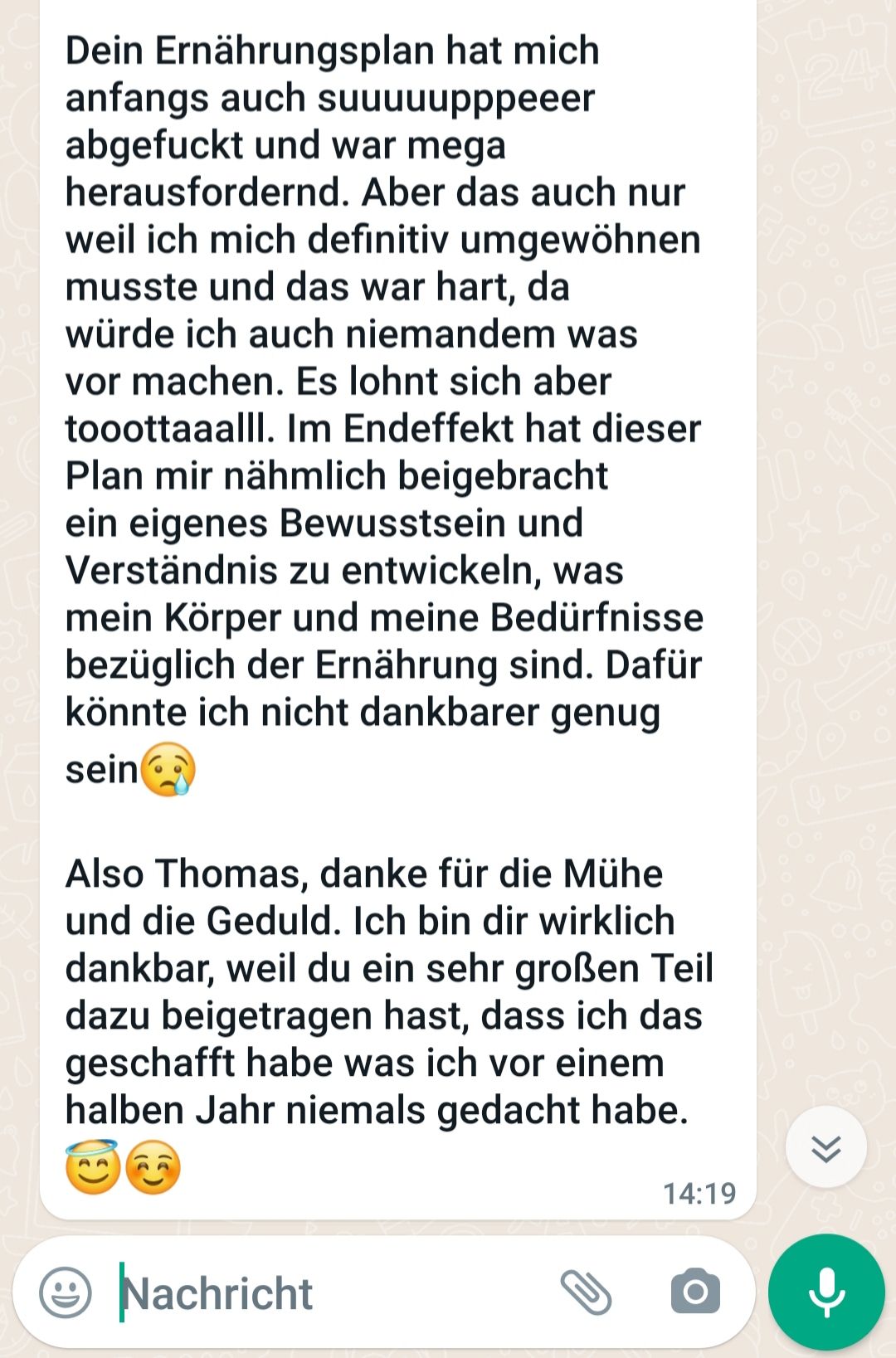This screenshot has height=1358, width=896.
Task: Record a voice message with the microphone
Action: tap(826, 1292)
